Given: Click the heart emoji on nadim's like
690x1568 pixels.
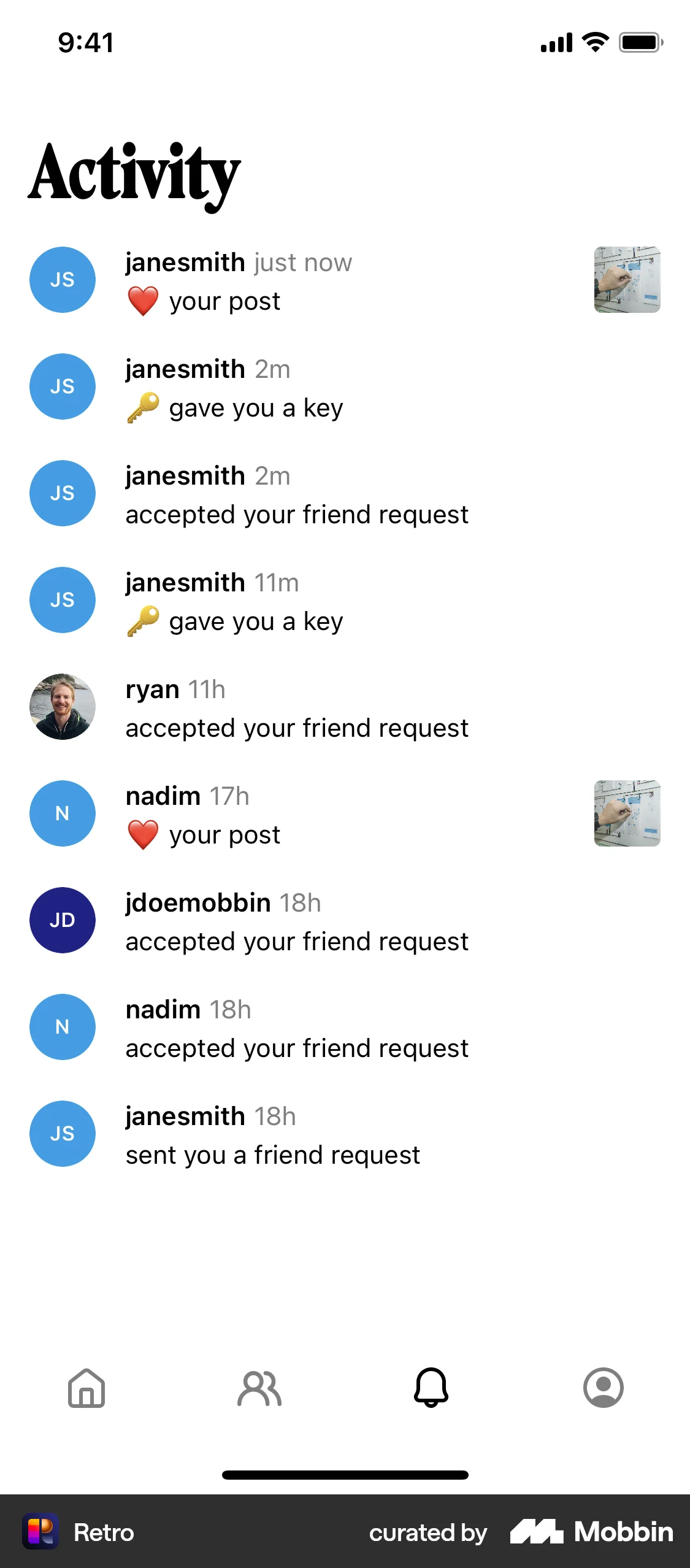Looking at the screenshot, I should pos(142,833).
